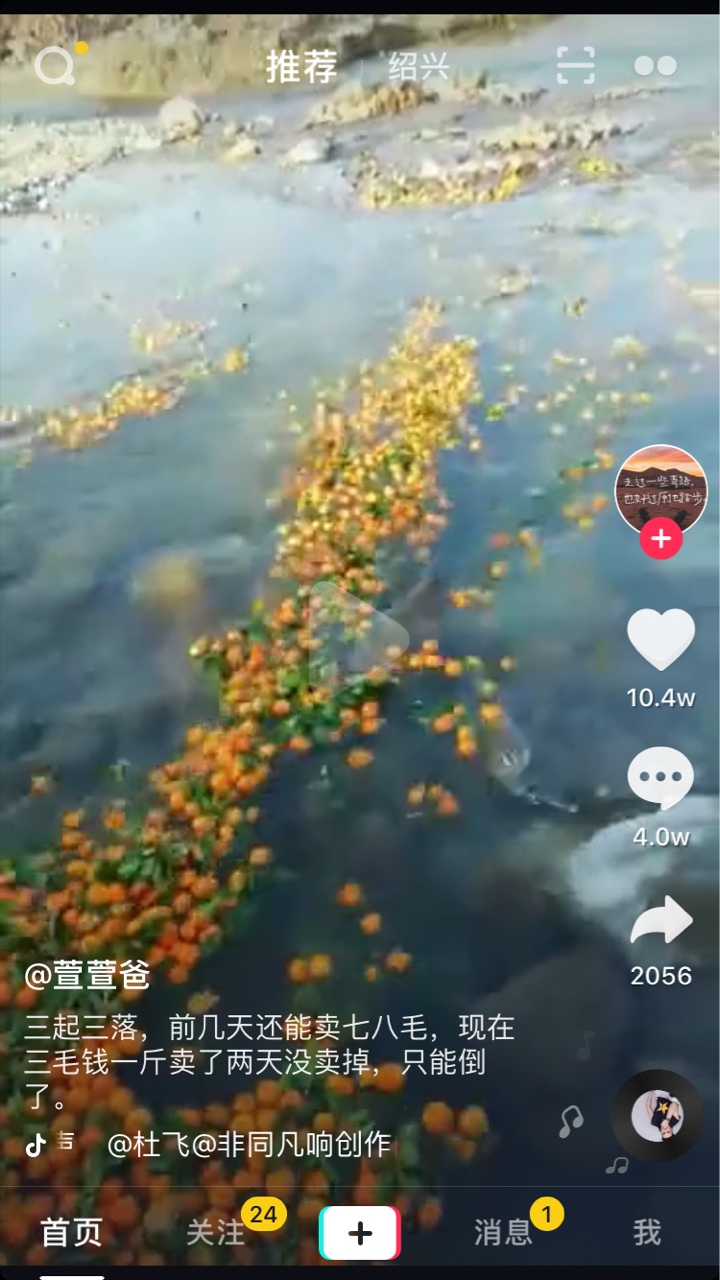Switch to the 推荐 feed tab
Image resolution: width=720 pixels, height=1280 pixels.
coord(302,67)
